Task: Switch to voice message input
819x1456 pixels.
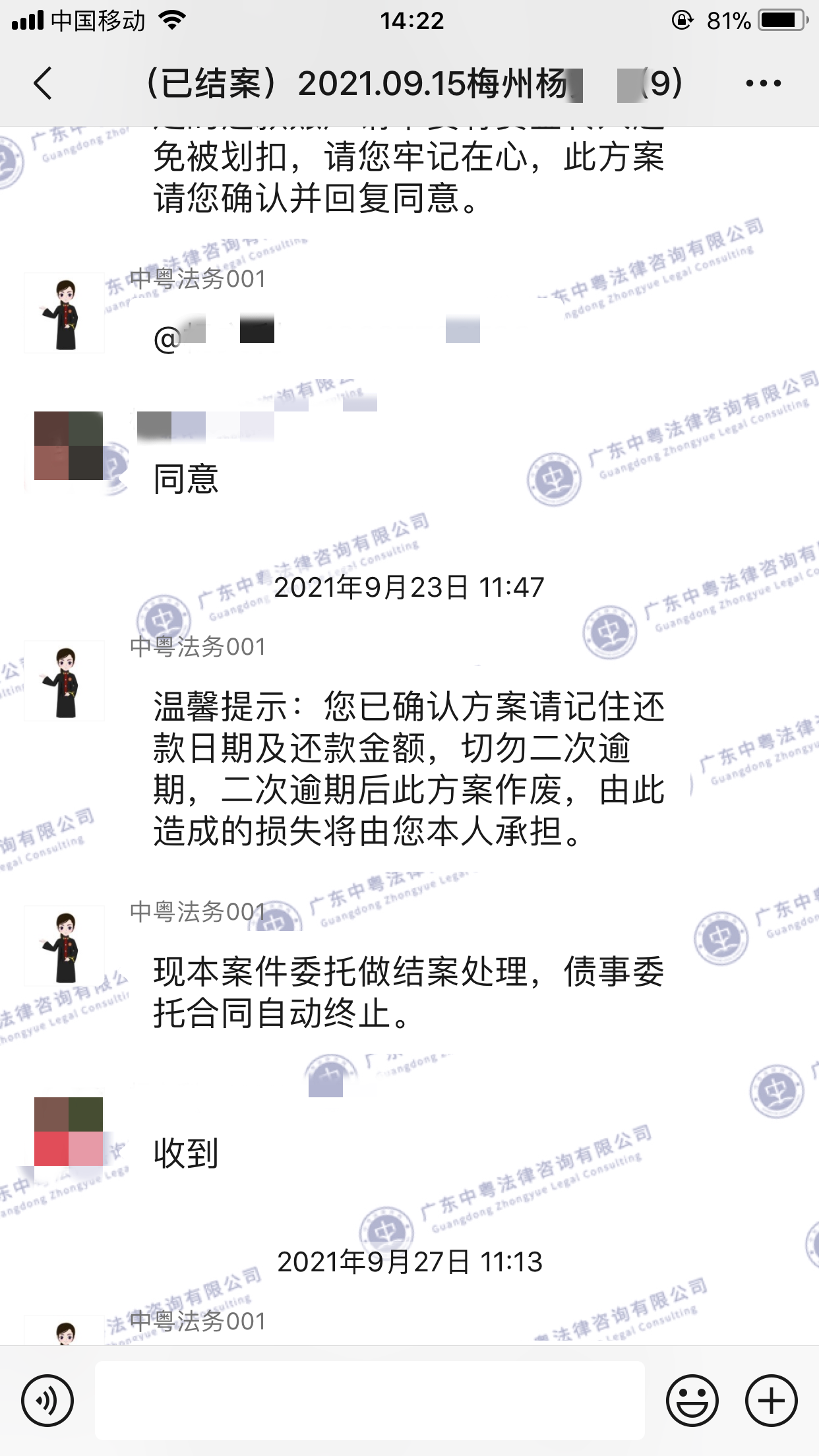Action: [47, 1401]
